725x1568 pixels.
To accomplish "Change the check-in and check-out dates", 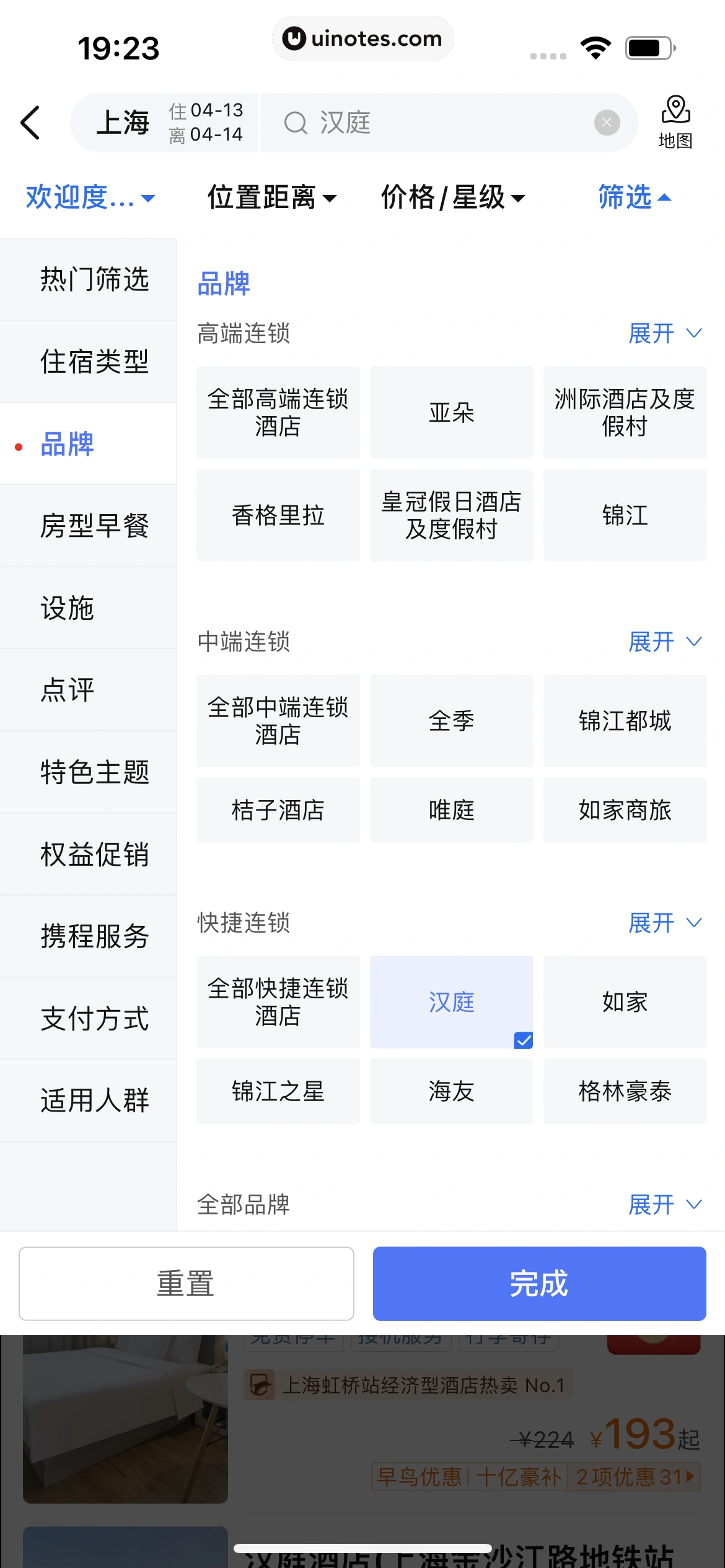I will tap(206, 123).
